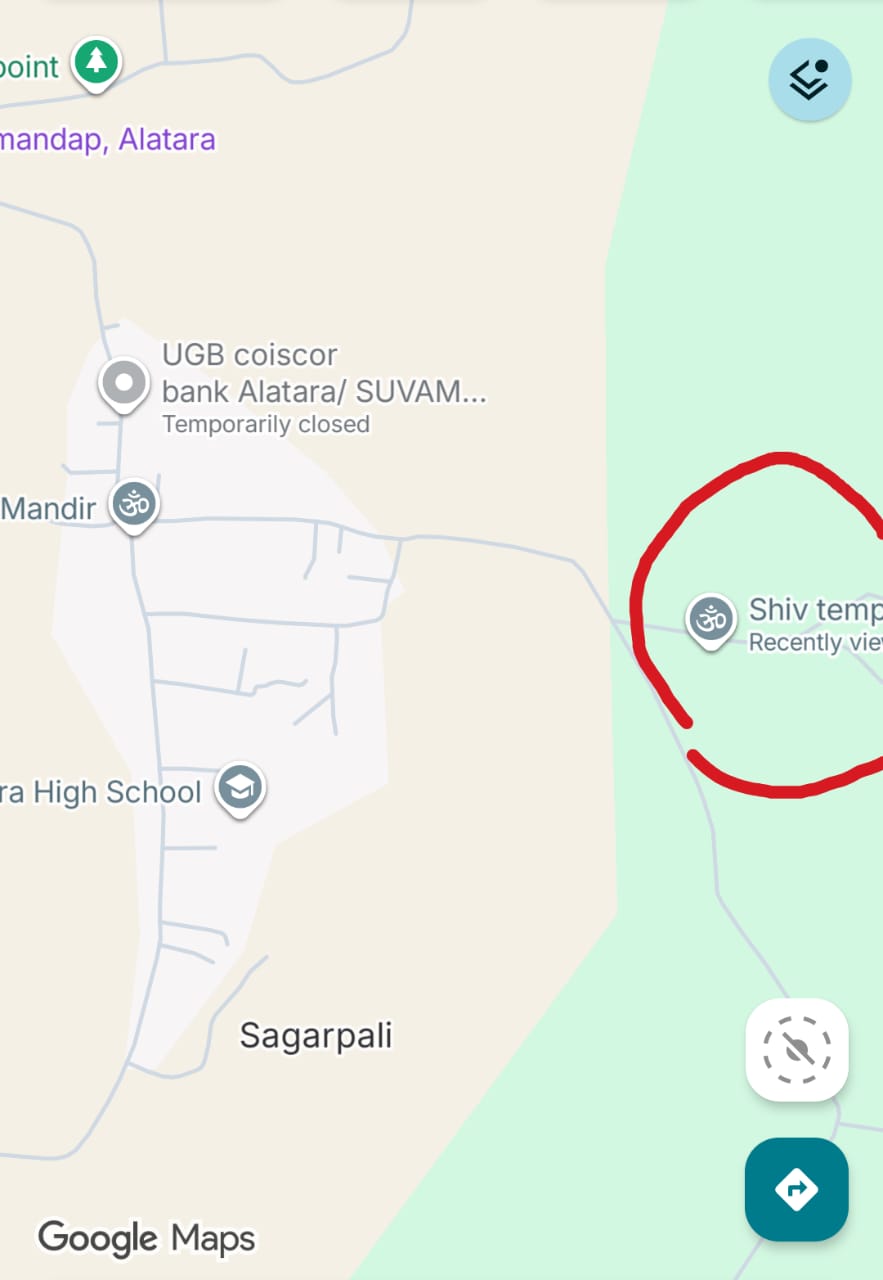Screen dimensions: 883x1280
Task: Tap the my location button
Action: click(796, 1050)
